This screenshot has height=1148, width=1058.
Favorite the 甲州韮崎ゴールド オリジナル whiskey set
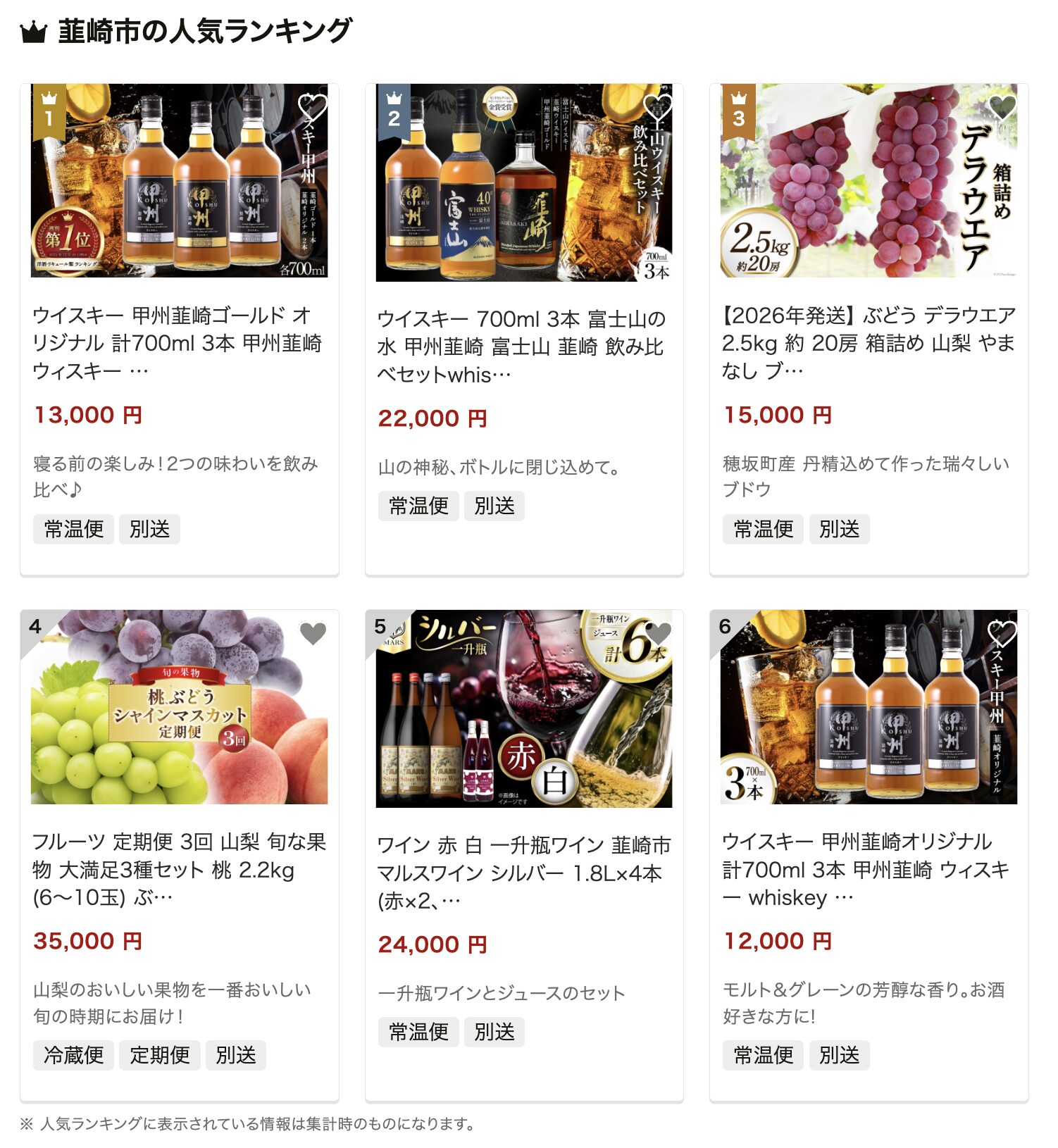(312, 108)
